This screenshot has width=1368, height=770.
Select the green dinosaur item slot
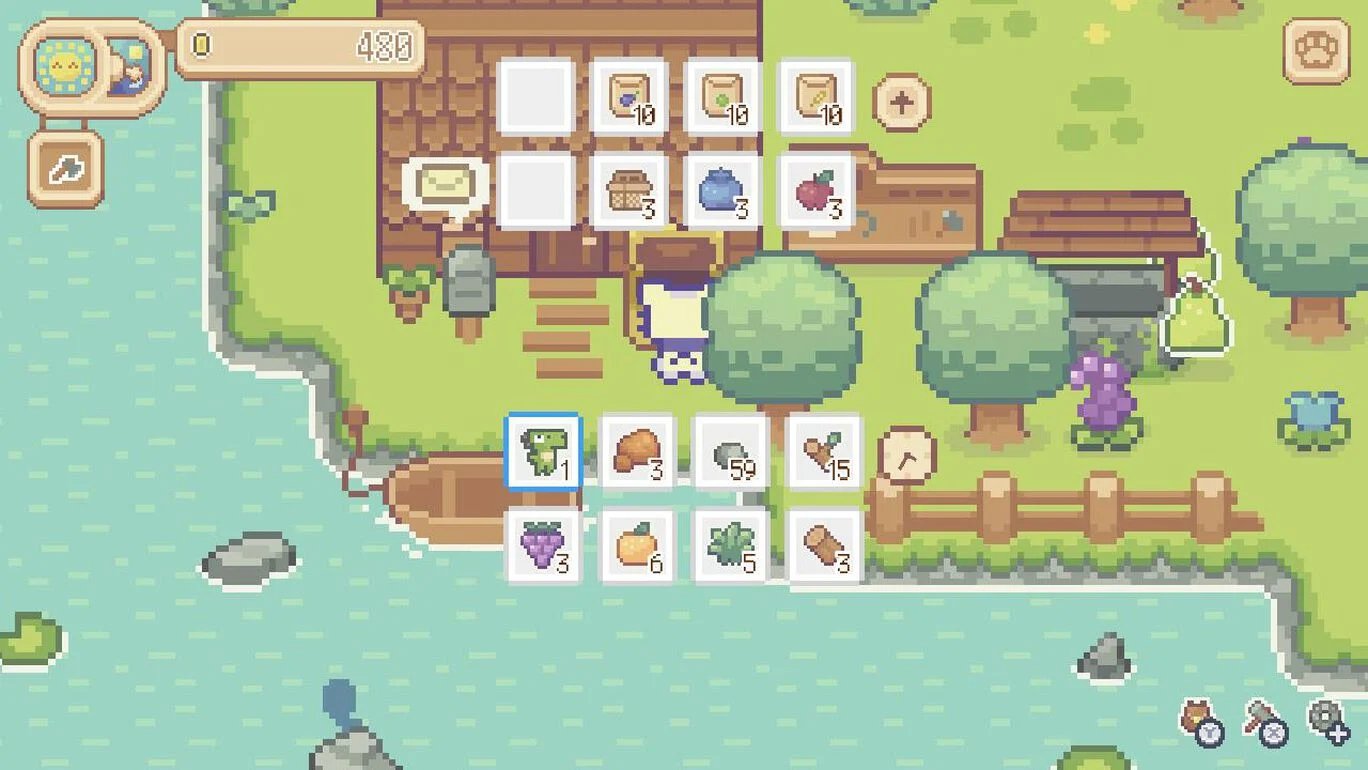(x=543, y=452)
